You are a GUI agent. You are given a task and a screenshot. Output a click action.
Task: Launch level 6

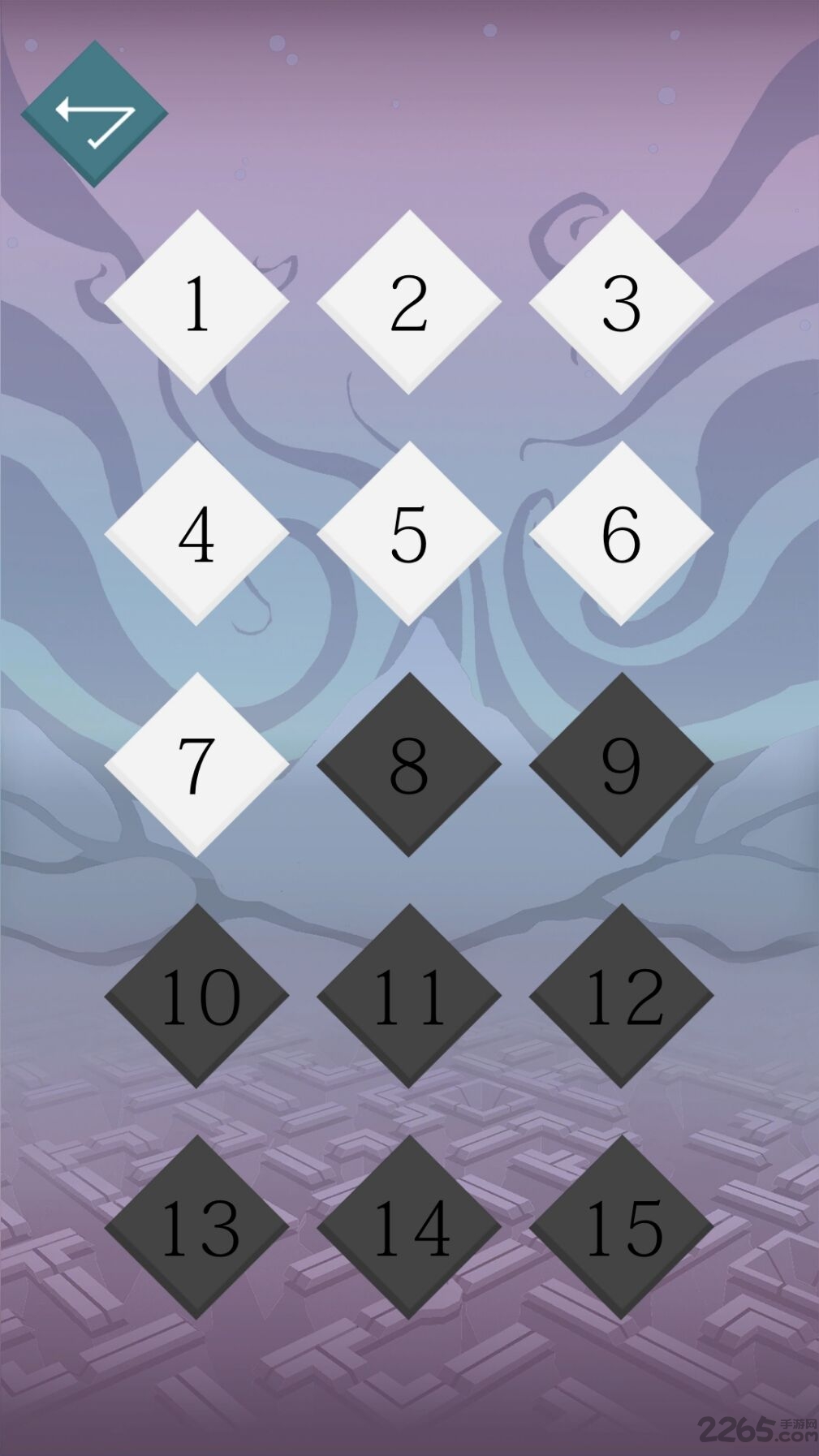pos(621,533)
